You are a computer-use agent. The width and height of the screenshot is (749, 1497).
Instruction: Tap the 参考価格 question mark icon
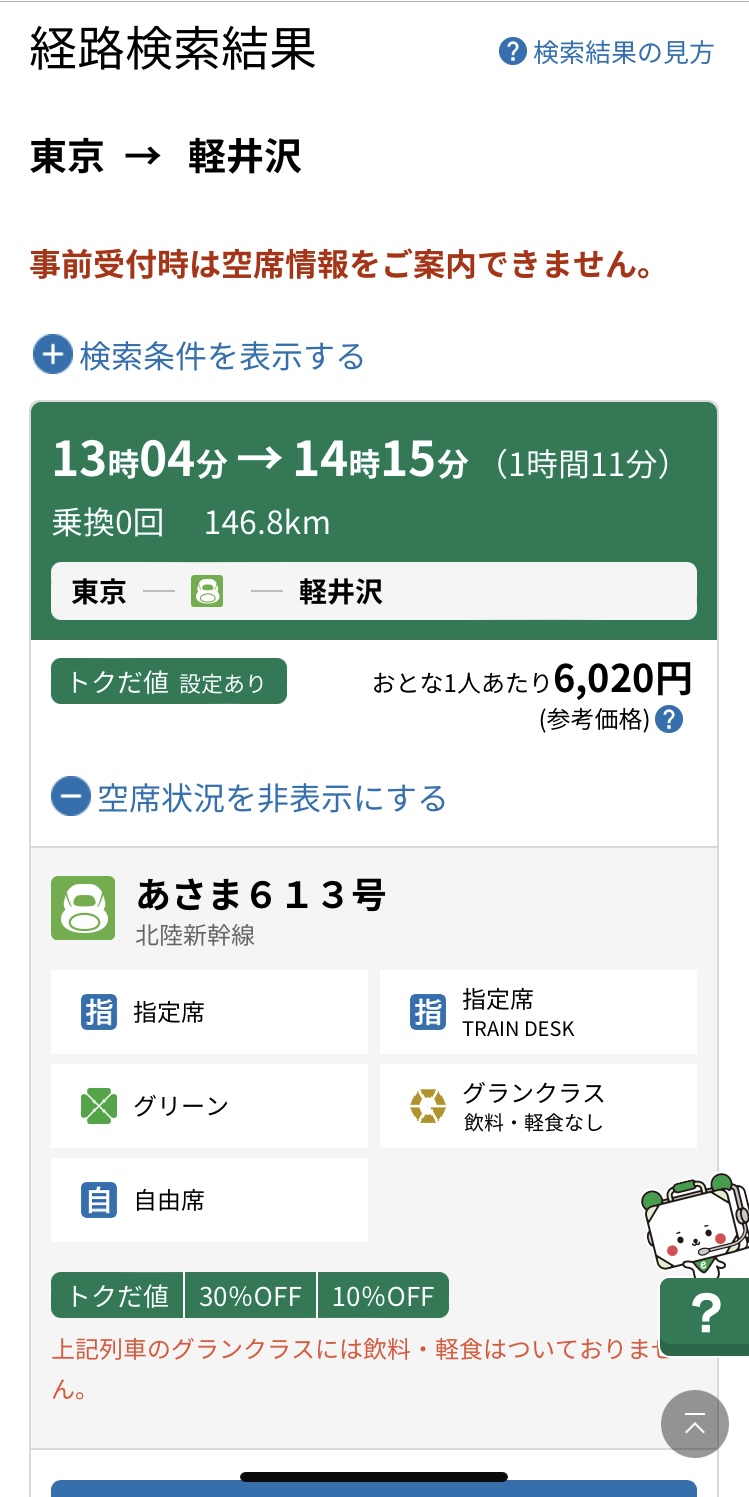(x=668, y=719)
